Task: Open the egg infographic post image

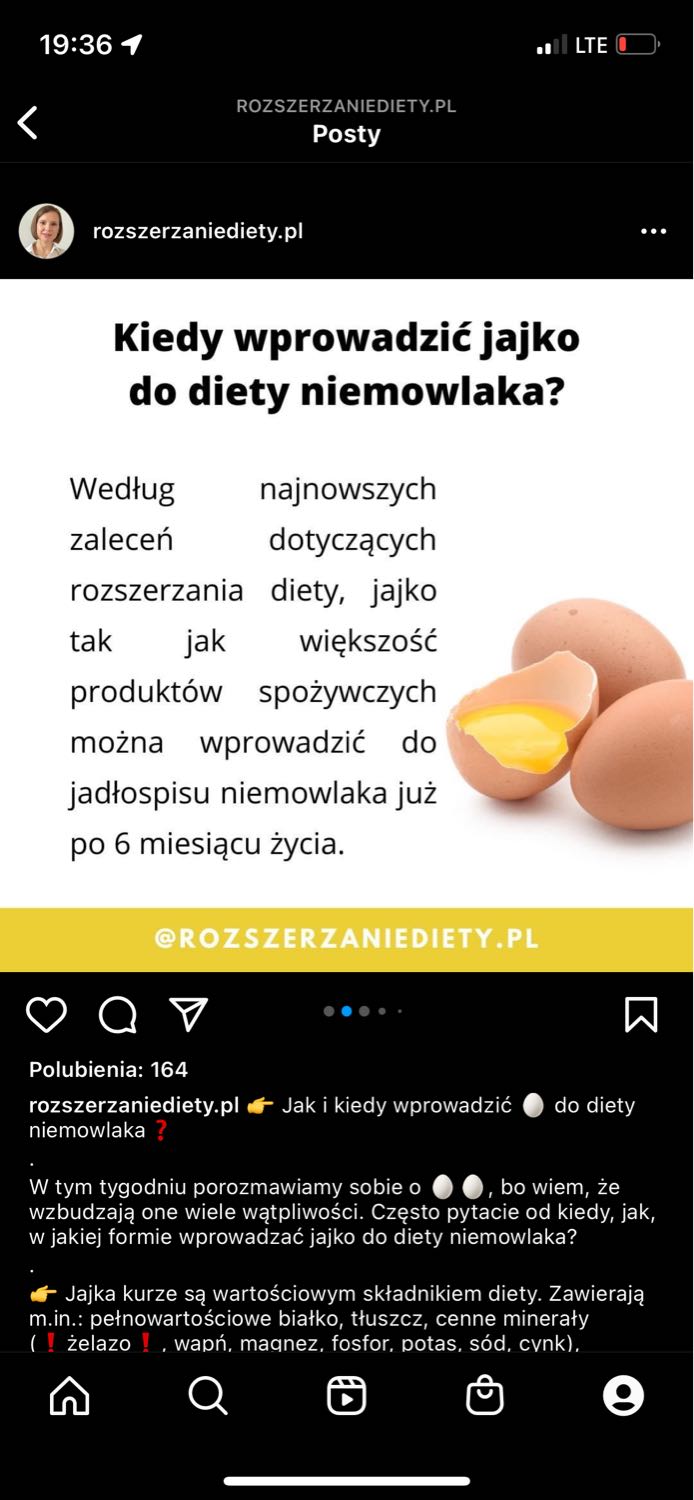Action: [347, 625]
